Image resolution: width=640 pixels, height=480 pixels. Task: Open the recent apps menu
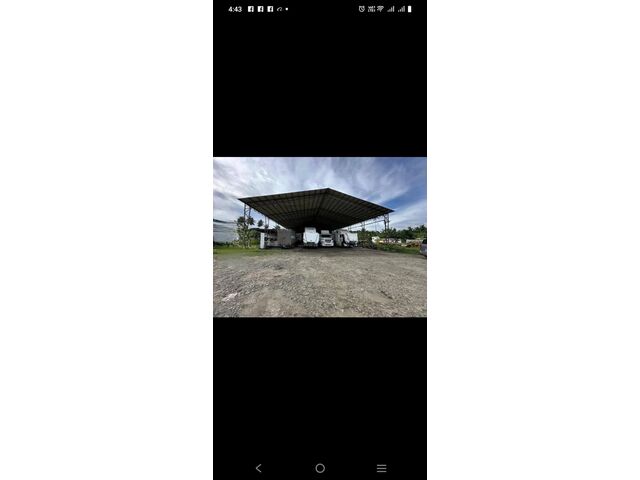point(381,468)
